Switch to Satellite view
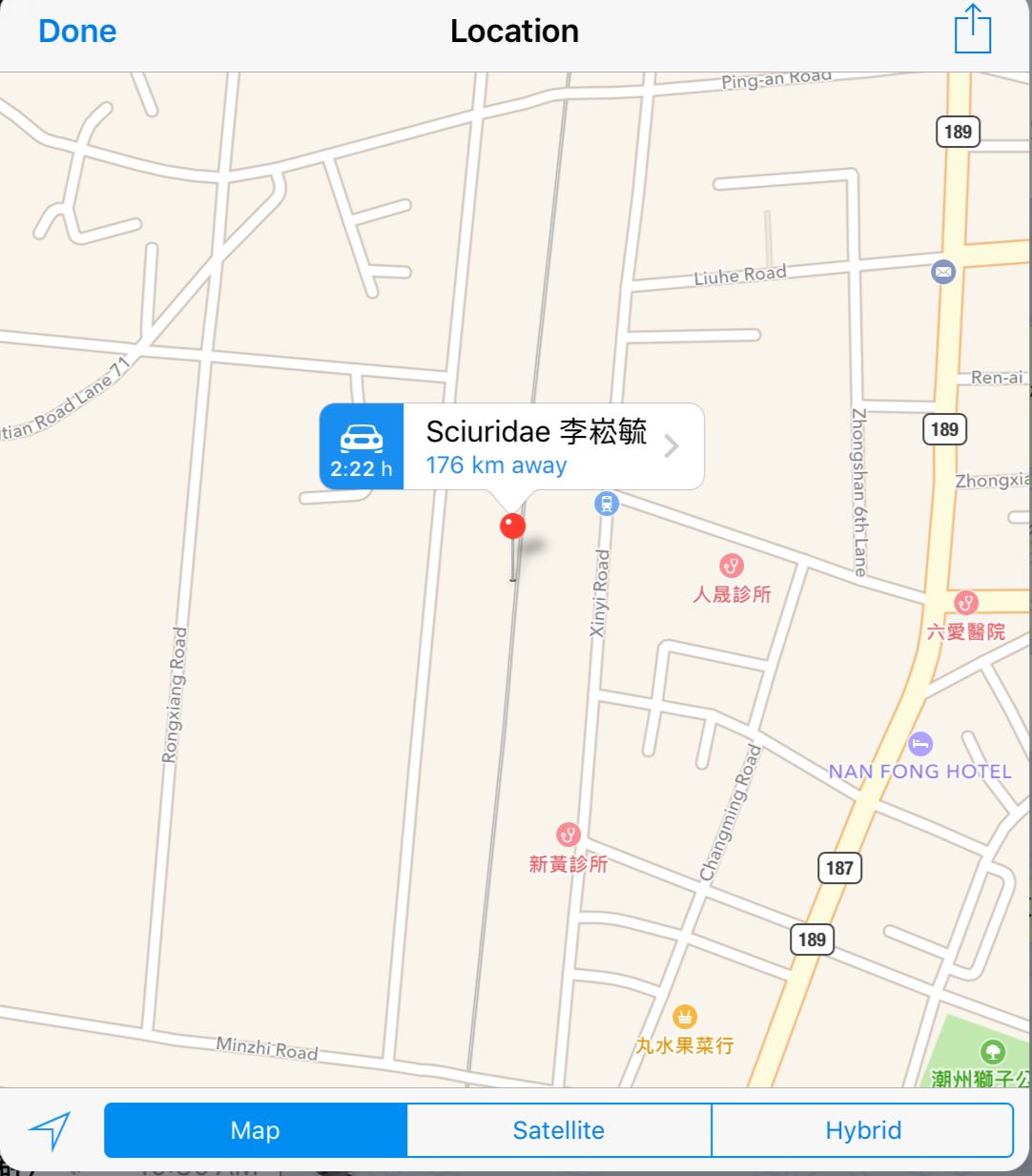Screen dimensions: 1032x1176 click(x=558, y=1130)
